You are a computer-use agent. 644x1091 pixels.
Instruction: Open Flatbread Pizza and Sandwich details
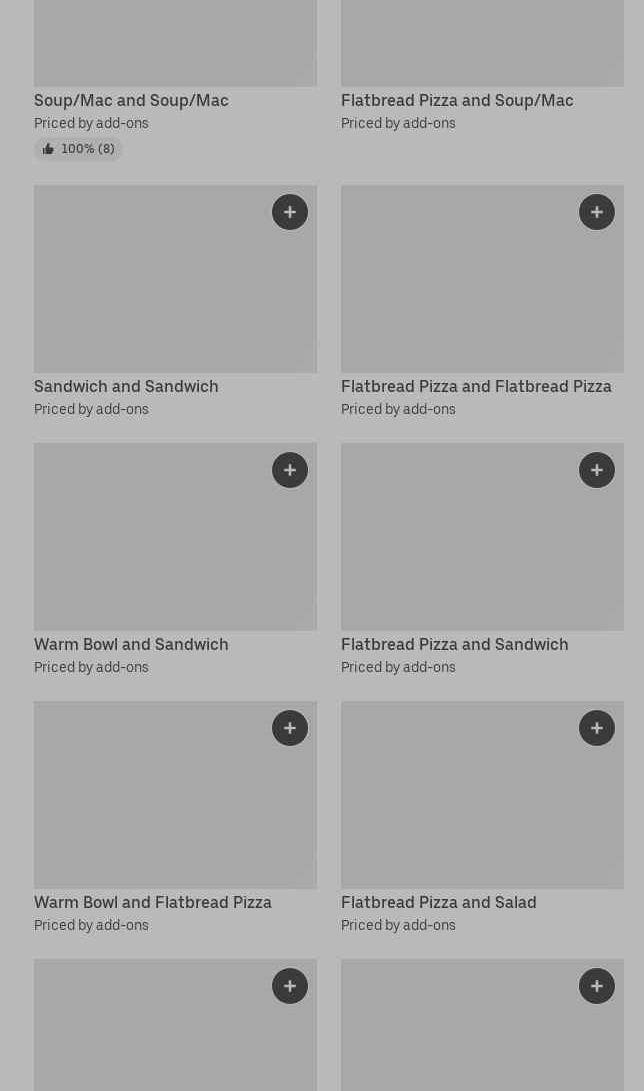tap(454, 645)
